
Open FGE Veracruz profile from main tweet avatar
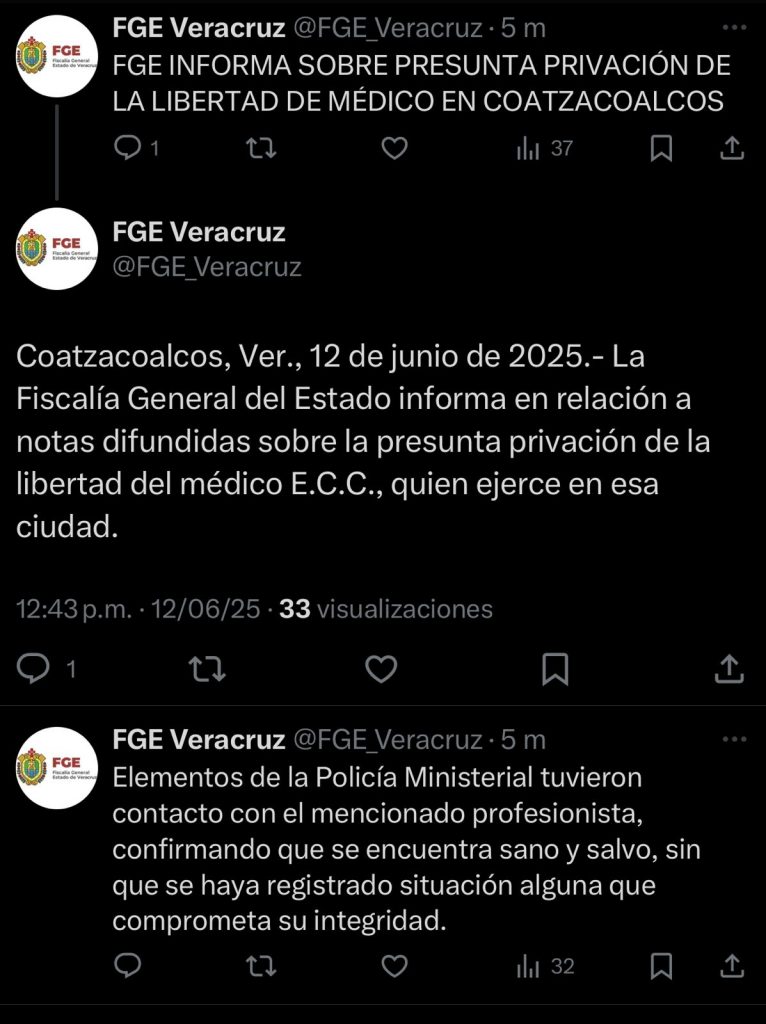click(58, 249)
